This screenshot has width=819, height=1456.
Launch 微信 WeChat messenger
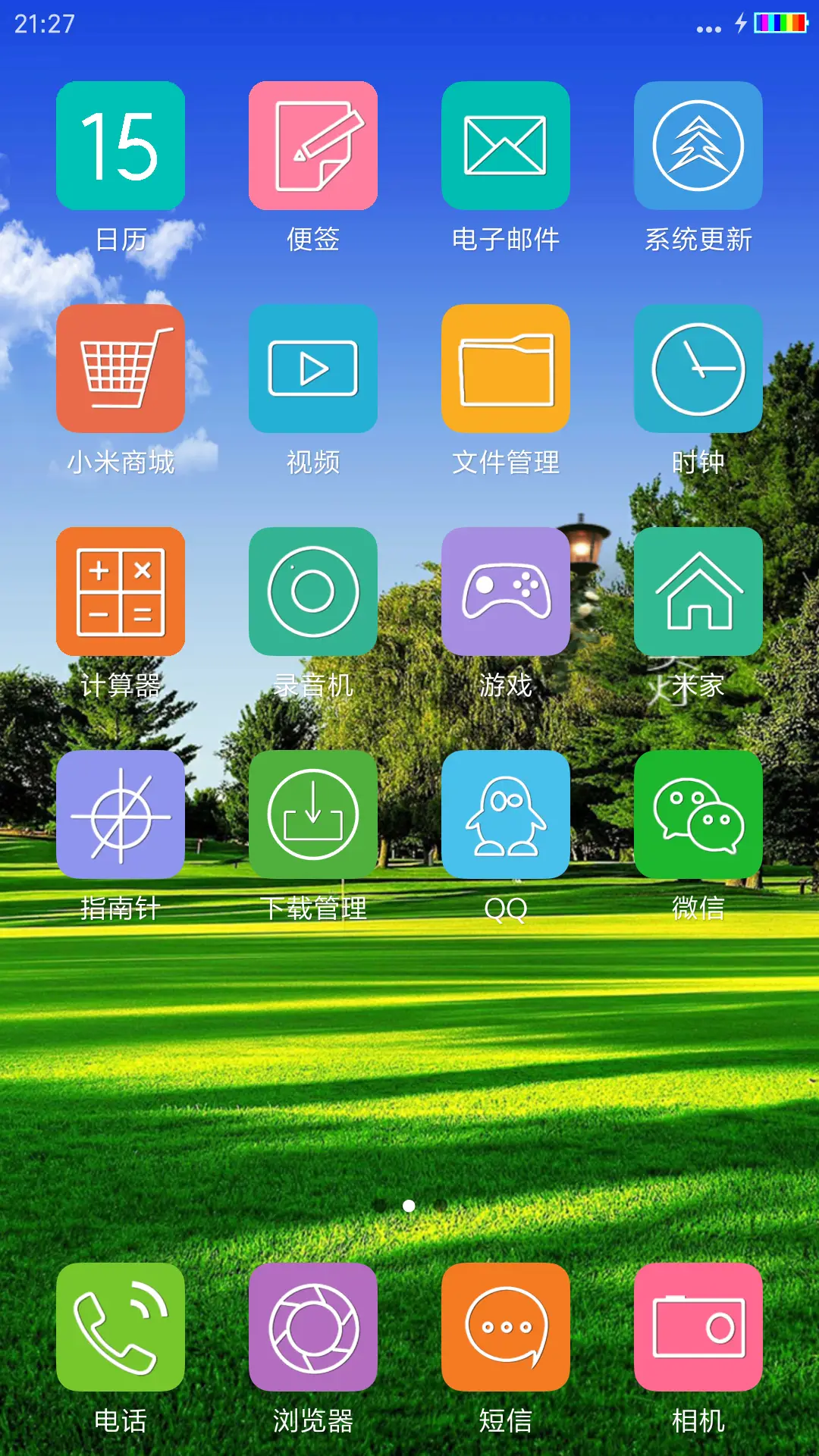[698, 814]
